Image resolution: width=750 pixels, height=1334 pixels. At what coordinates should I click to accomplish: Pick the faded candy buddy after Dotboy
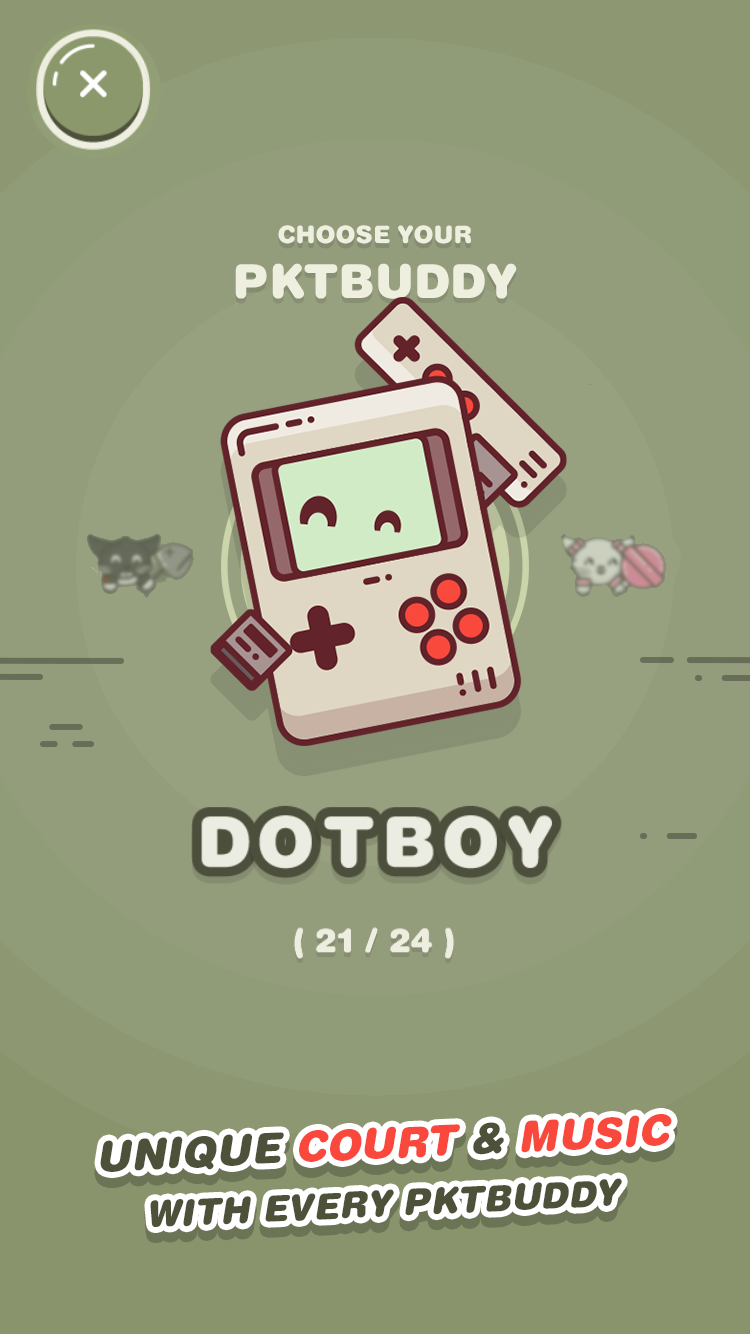tap(614, 564)
